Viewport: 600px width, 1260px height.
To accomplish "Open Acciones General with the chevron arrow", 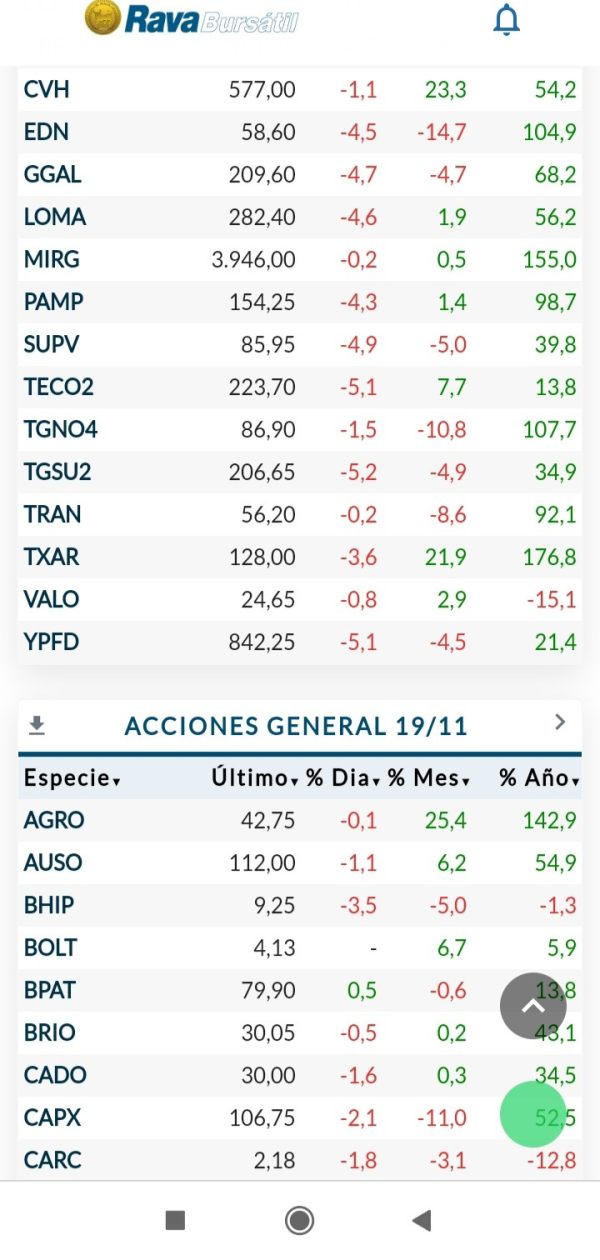I will [560, 722].
